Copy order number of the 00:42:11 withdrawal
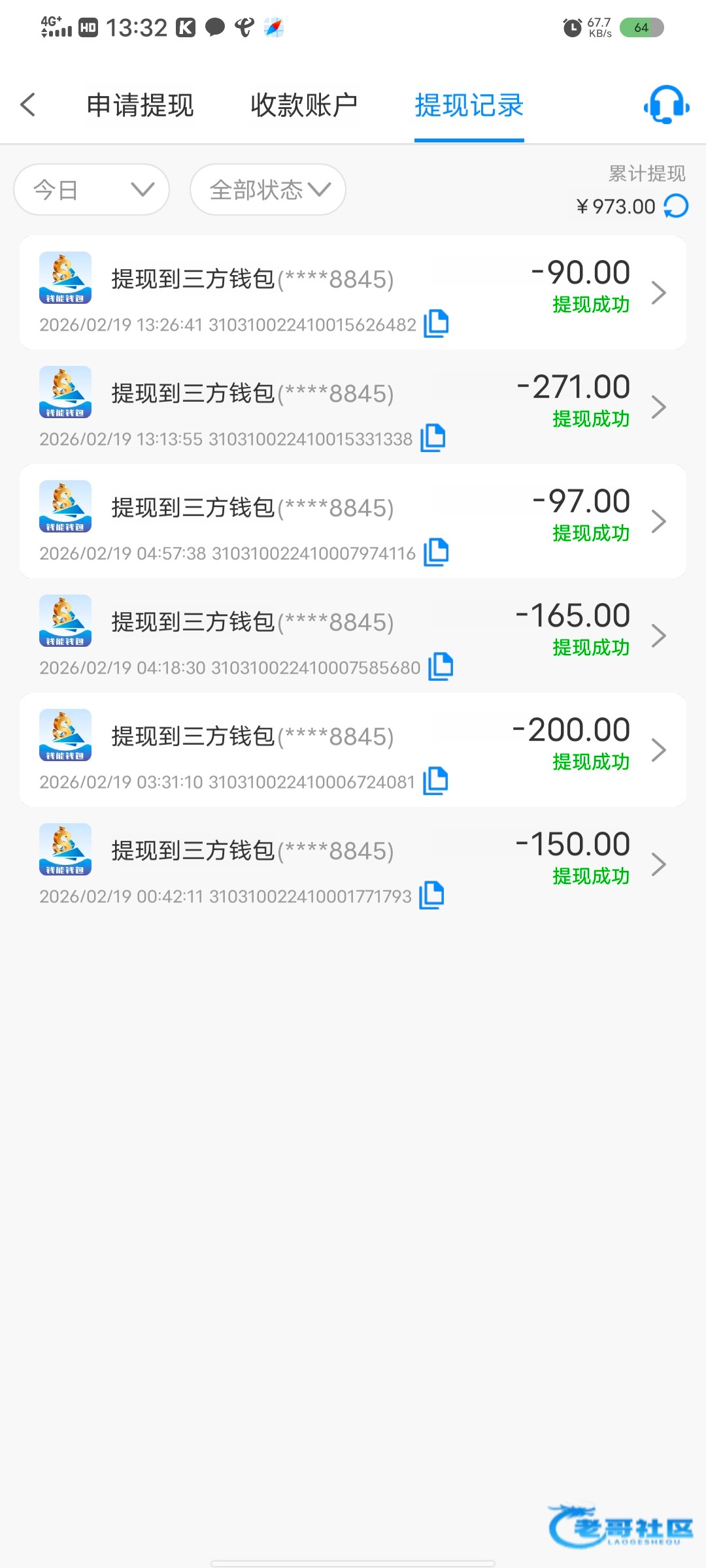 431,895
